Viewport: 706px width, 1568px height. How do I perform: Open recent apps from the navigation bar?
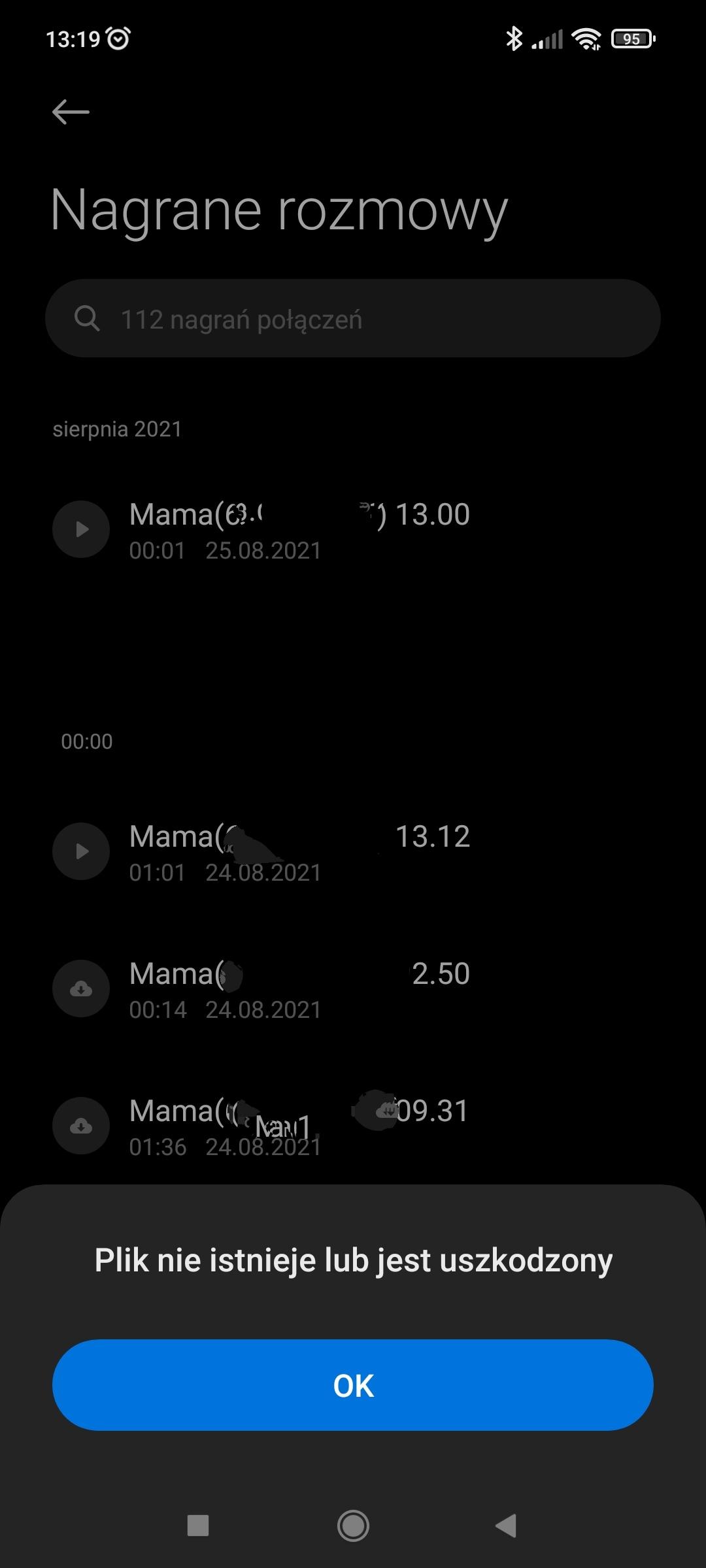click(198, 1526)
